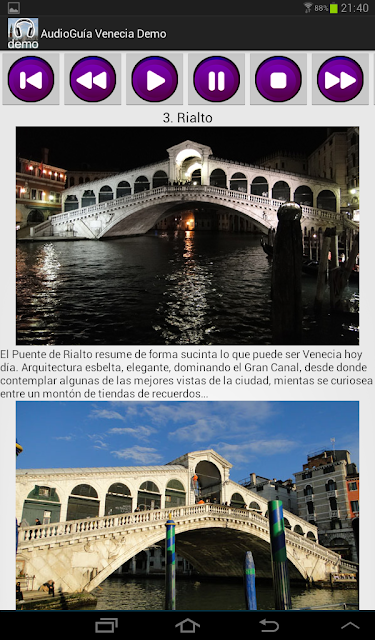Tap the AudioGuía Venecia Demo app icon

(x=23, y=33)
